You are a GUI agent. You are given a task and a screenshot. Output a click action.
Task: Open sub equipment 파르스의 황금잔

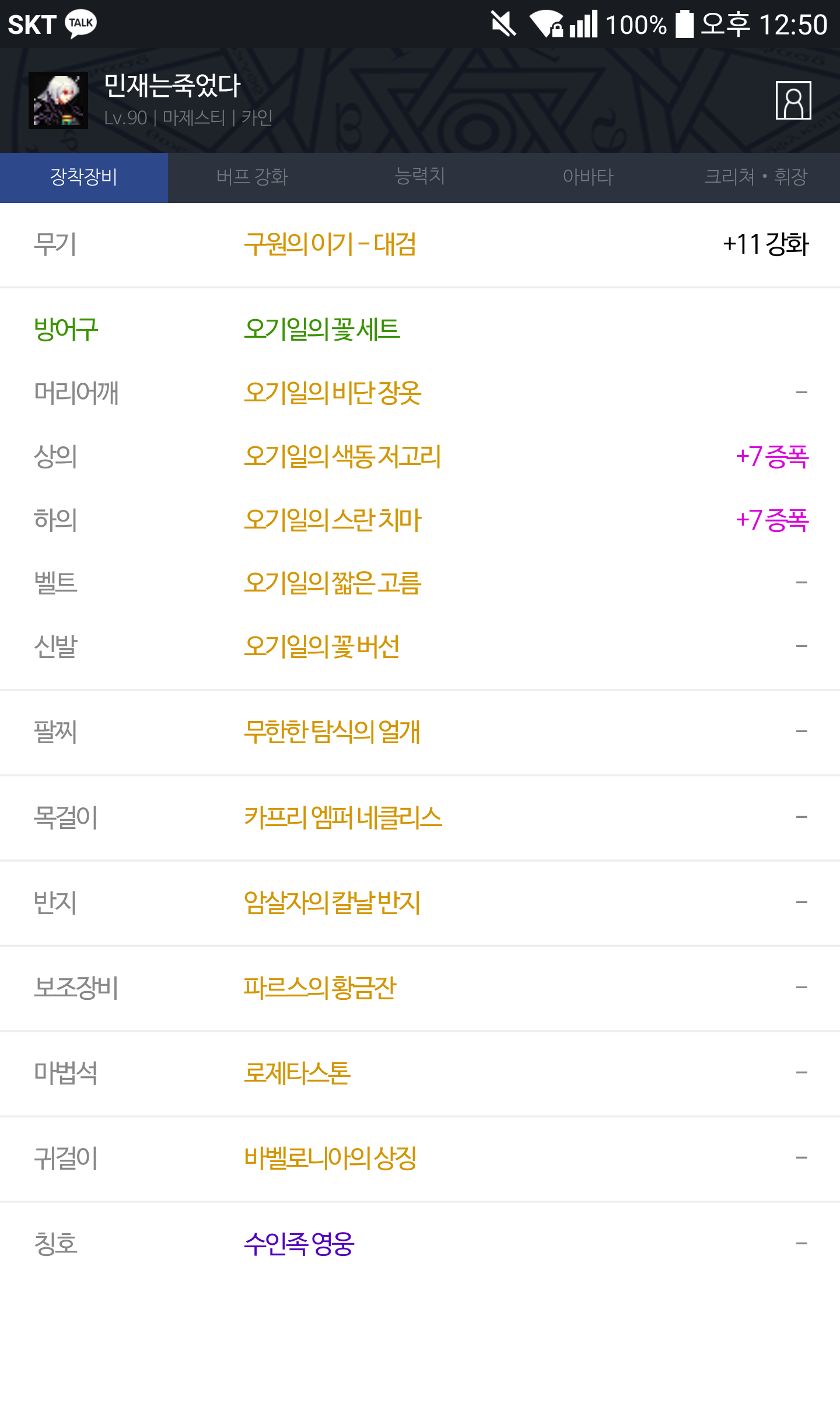pyautogui.click(x=320, y=988)
